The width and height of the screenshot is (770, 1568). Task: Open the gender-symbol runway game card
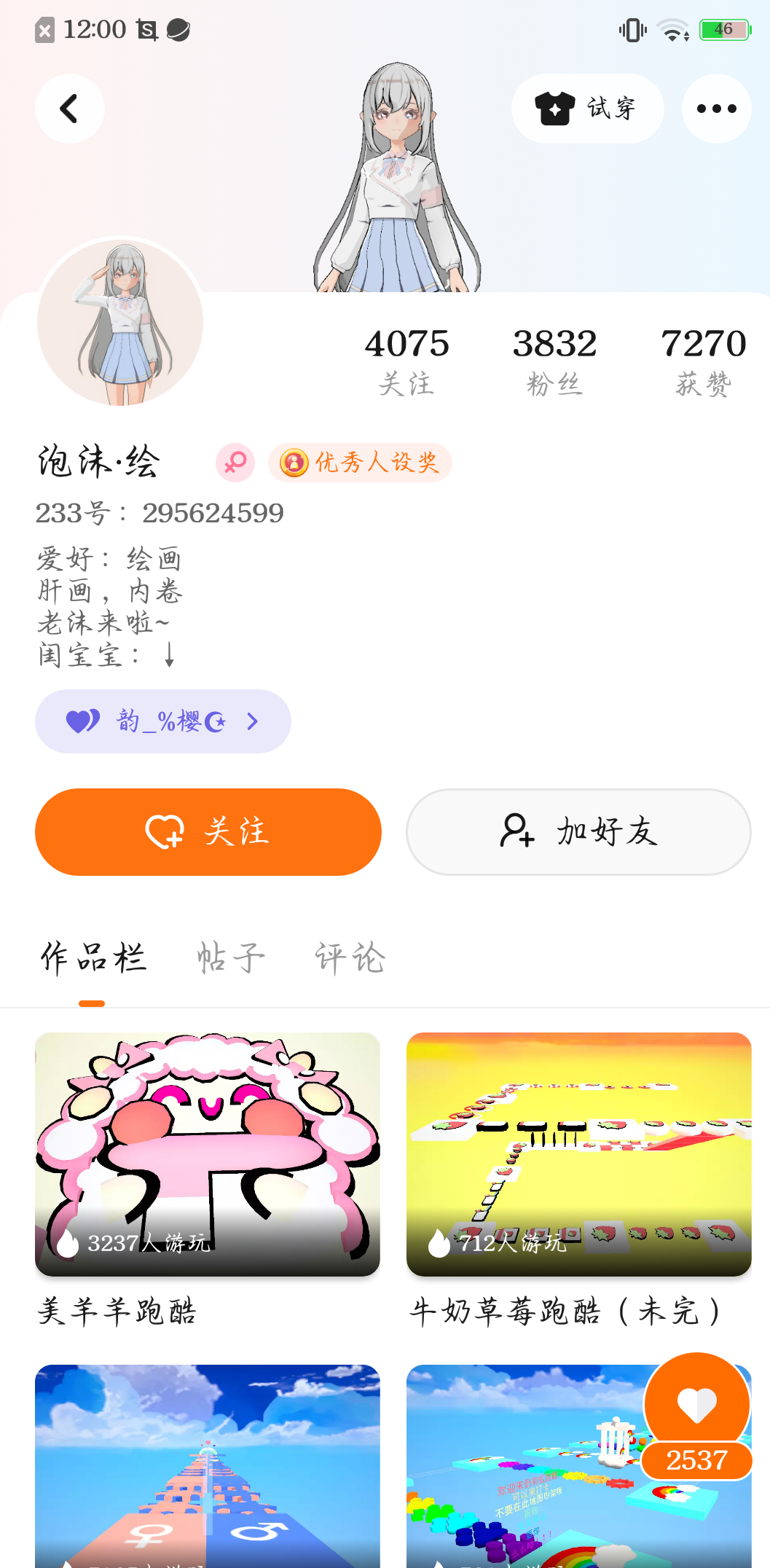(x=208, y=1465)
